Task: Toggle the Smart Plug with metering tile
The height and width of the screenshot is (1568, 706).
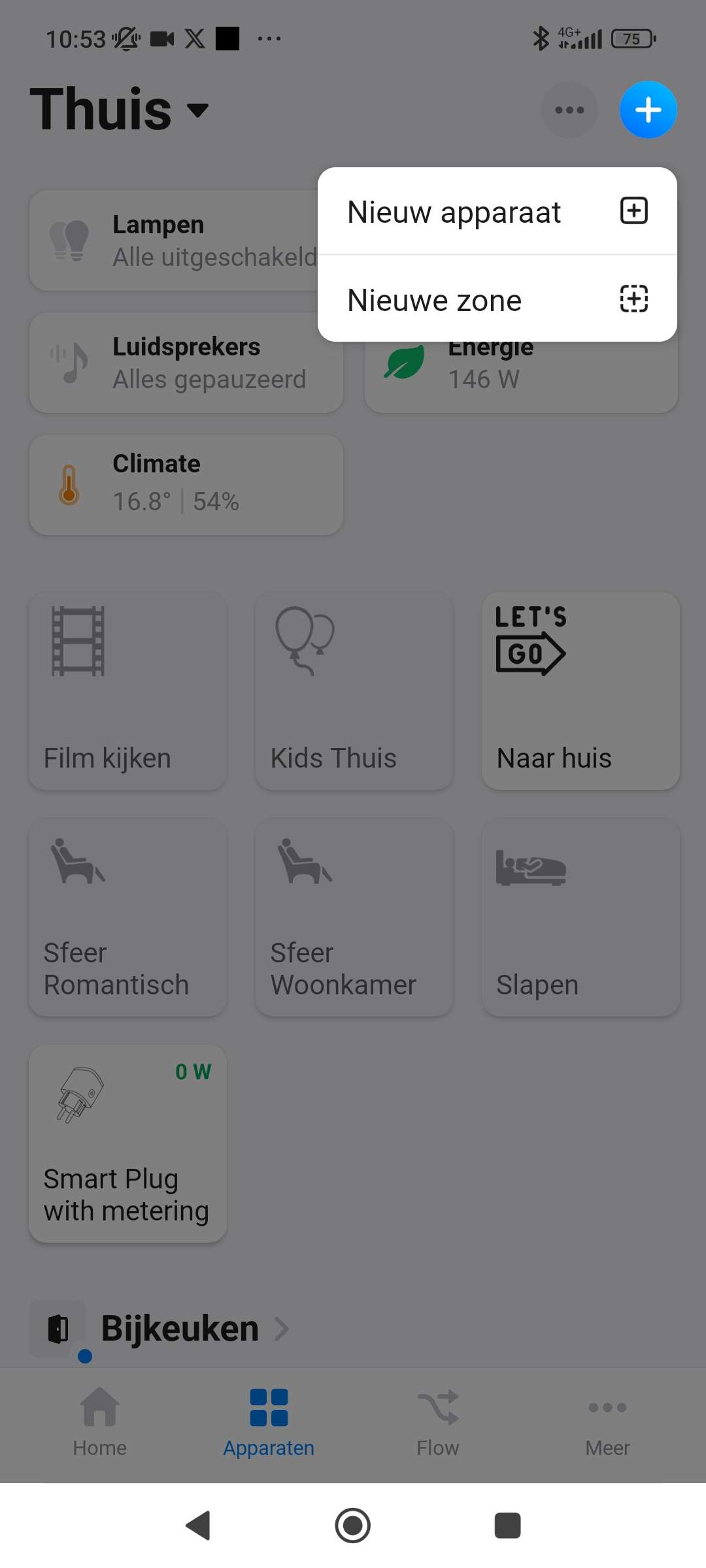Action: tap(127, 1143)
